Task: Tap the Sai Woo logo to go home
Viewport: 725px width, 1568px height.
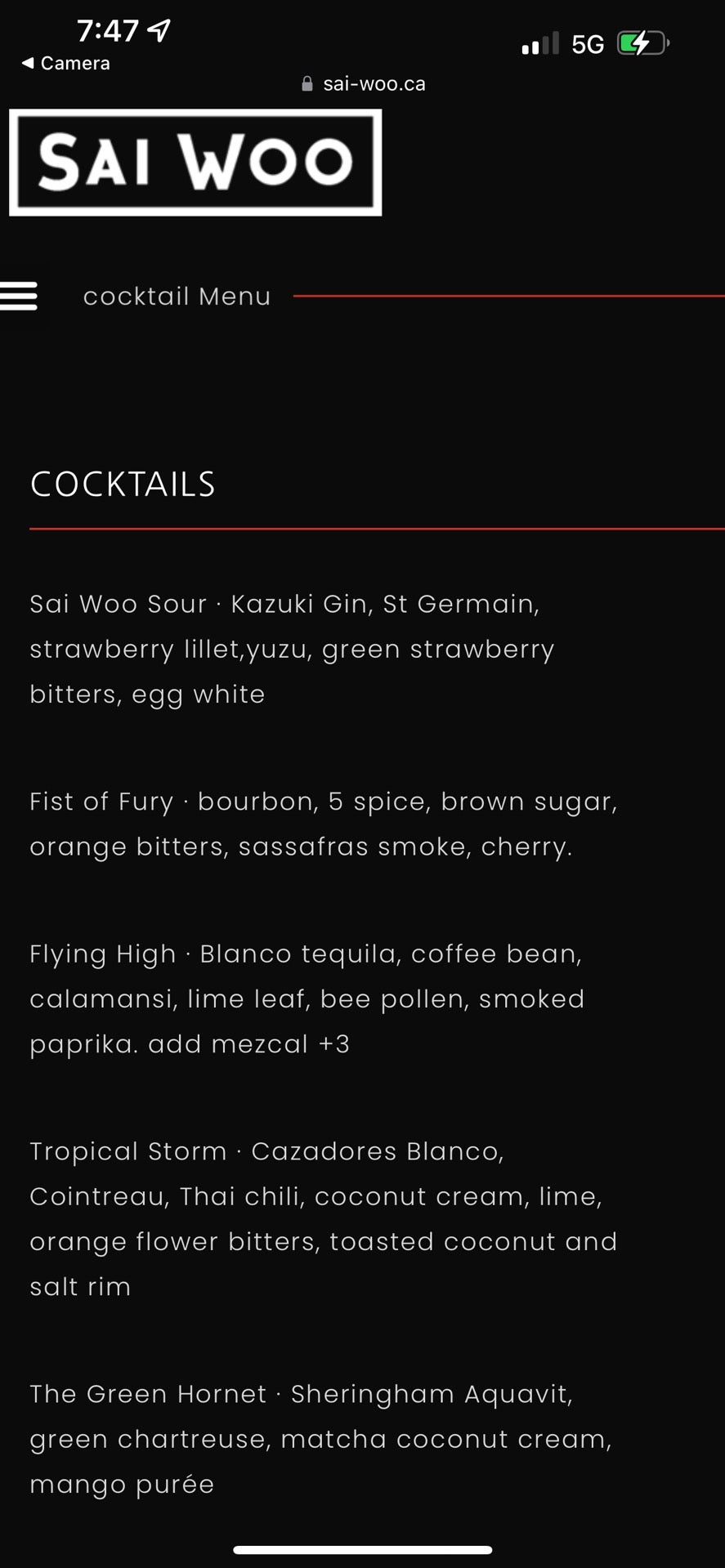Action: coord(195,163)
